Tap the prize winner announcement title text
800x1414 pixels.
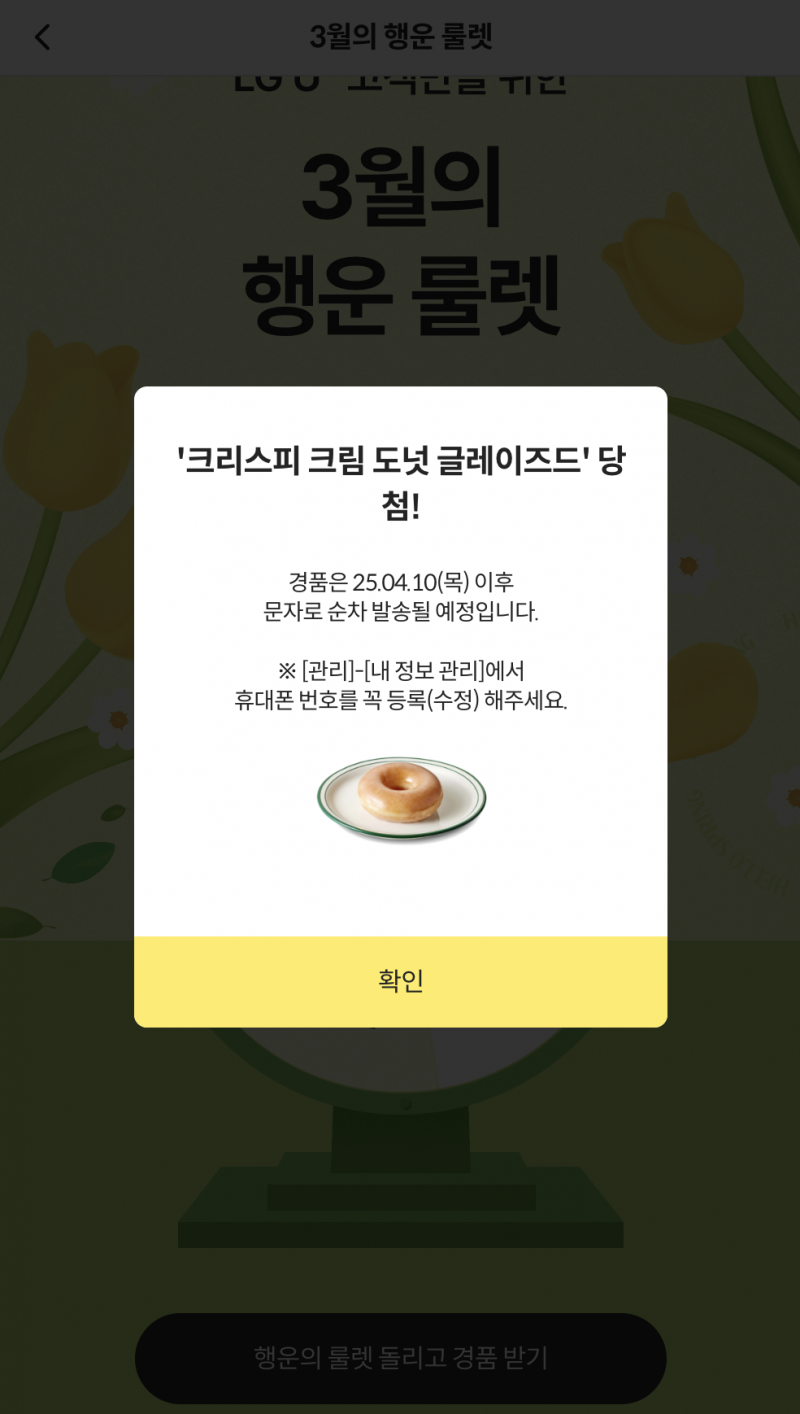point(400,477)
